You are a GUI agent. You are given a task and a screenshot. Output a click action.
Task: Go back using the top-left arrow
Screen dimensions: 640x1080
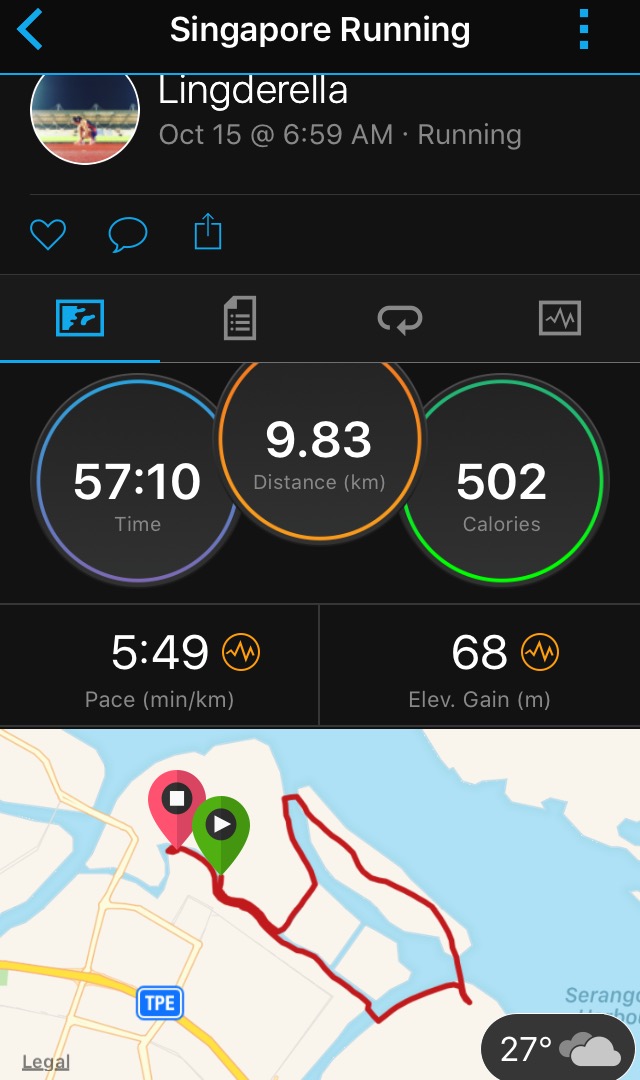(x=30, y=30)
